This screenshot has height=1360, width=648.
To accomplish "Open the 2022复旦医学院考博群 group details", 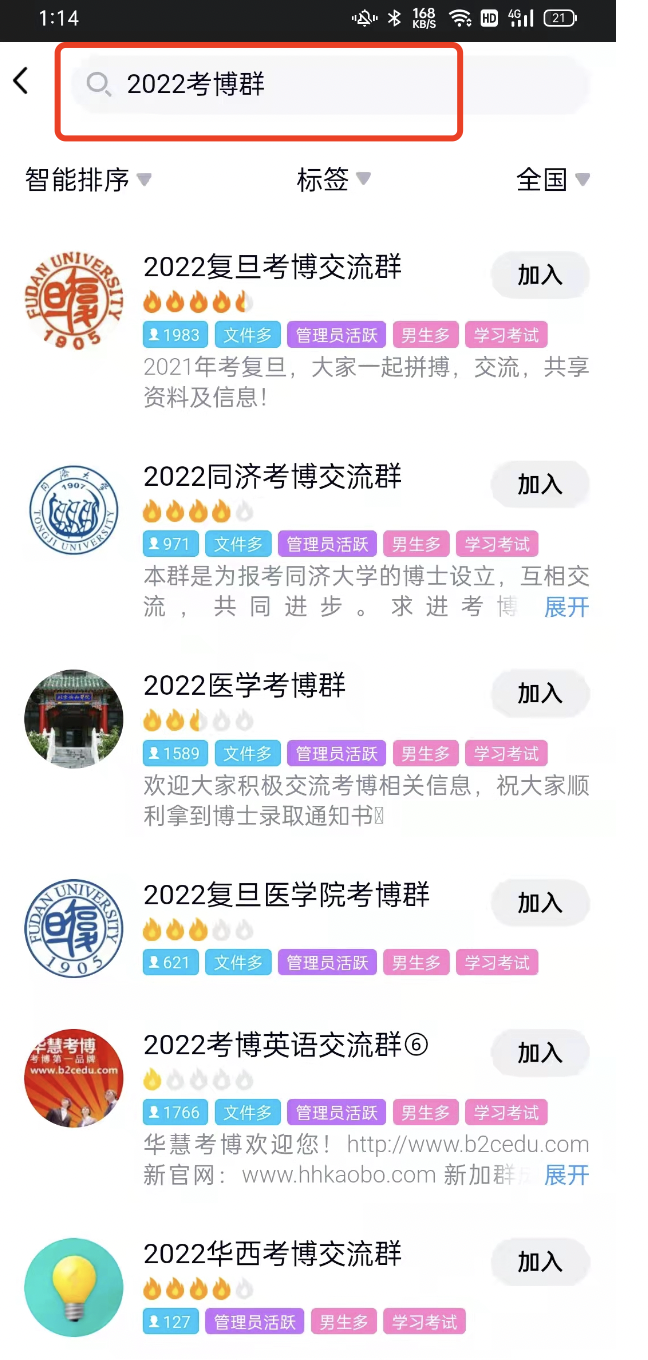I will point(286,896).
